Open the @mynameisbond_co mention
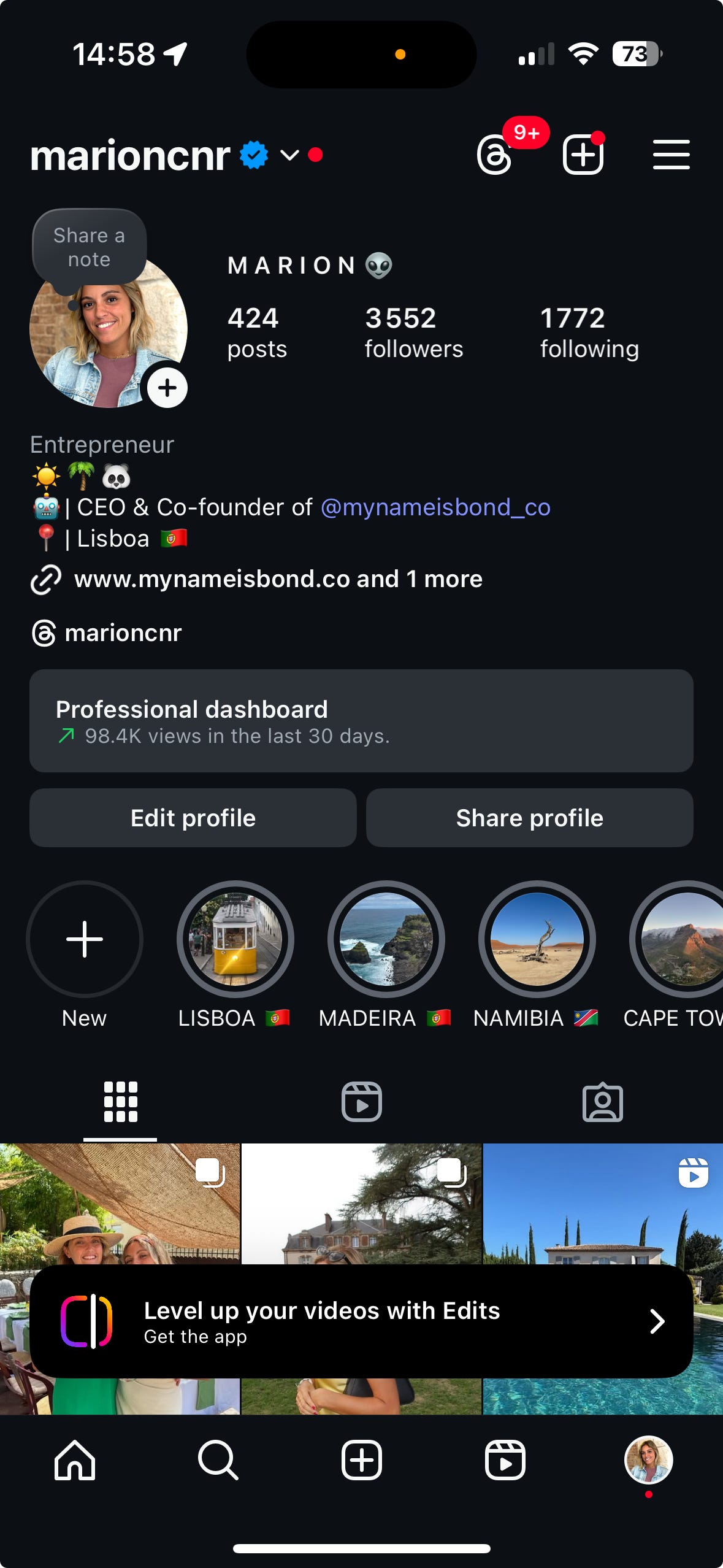 click(435, 507)
